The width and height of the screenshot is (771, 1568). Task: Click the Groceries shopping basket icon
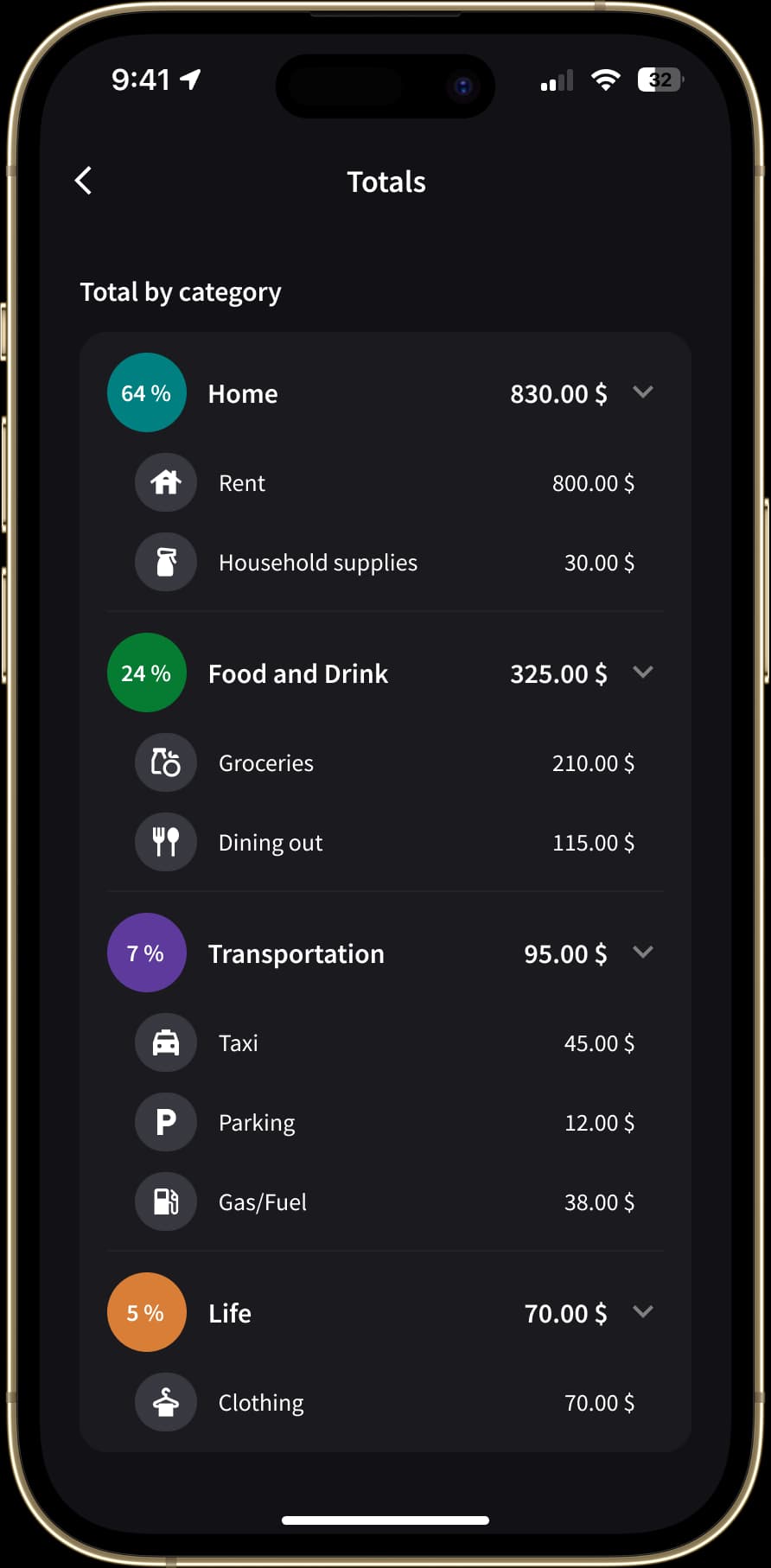[165, 762]
